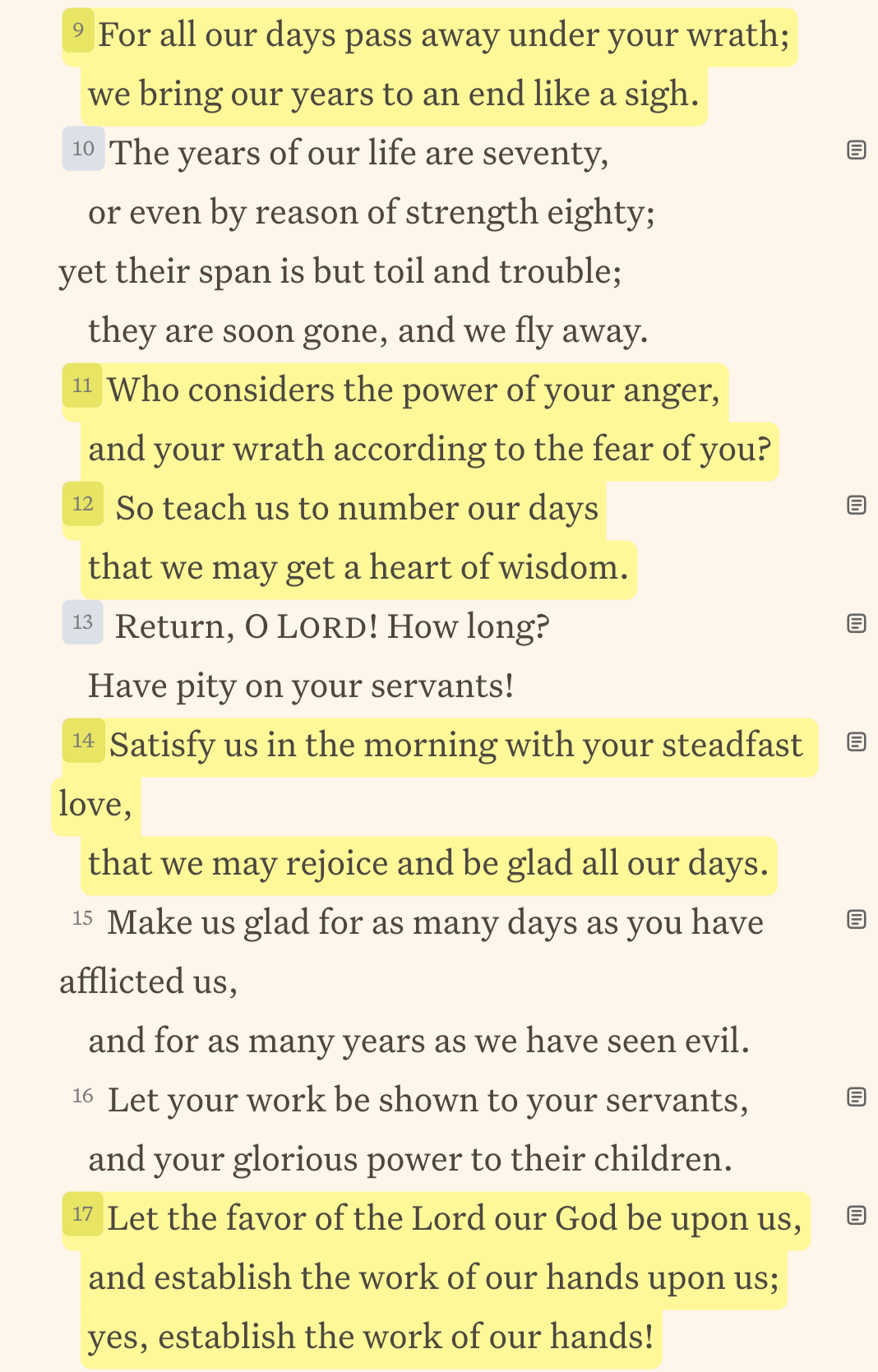Open the note icon beside verse 15

(856, 919)
